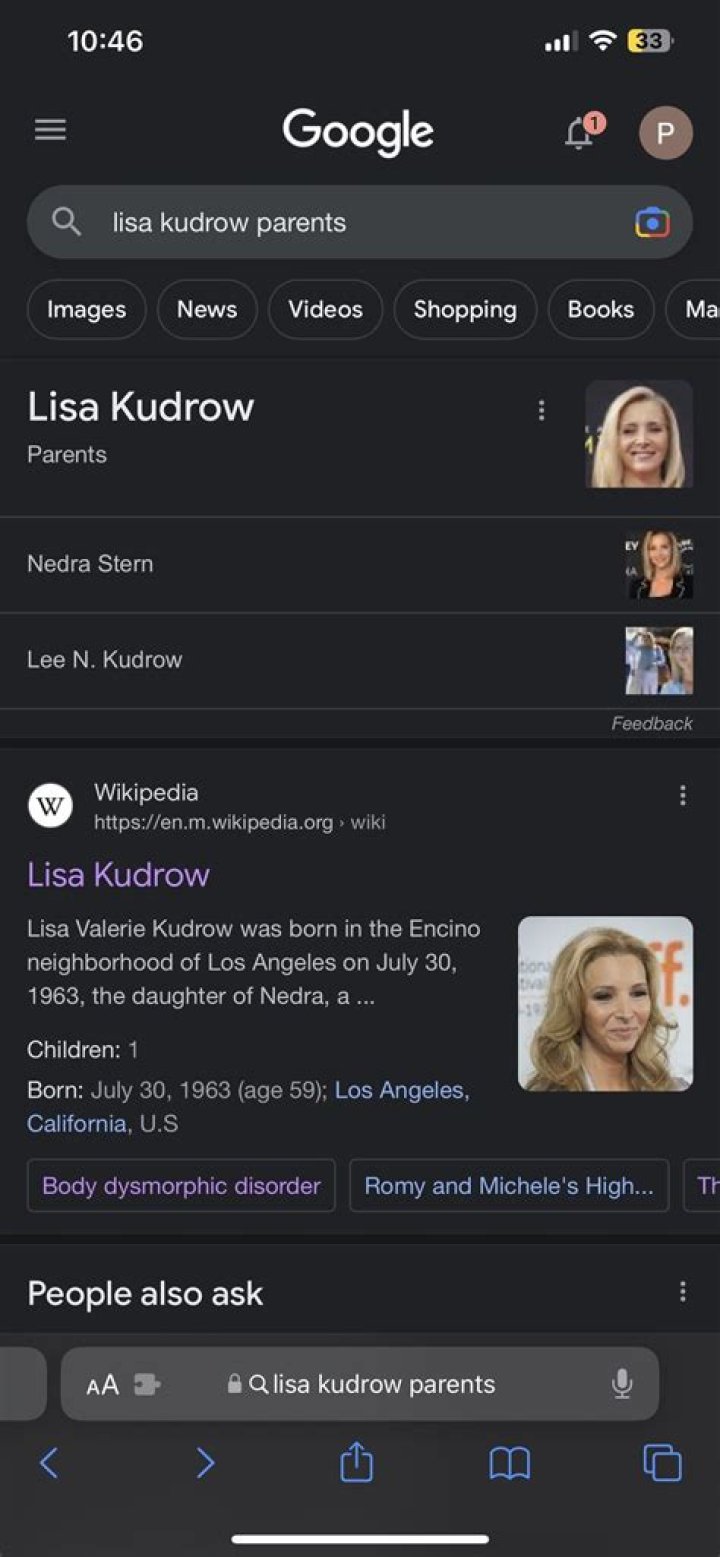Open the Lisa Kudrow Wikipedia link
This screenshot has height=1557, width=720.
point(117,875)
